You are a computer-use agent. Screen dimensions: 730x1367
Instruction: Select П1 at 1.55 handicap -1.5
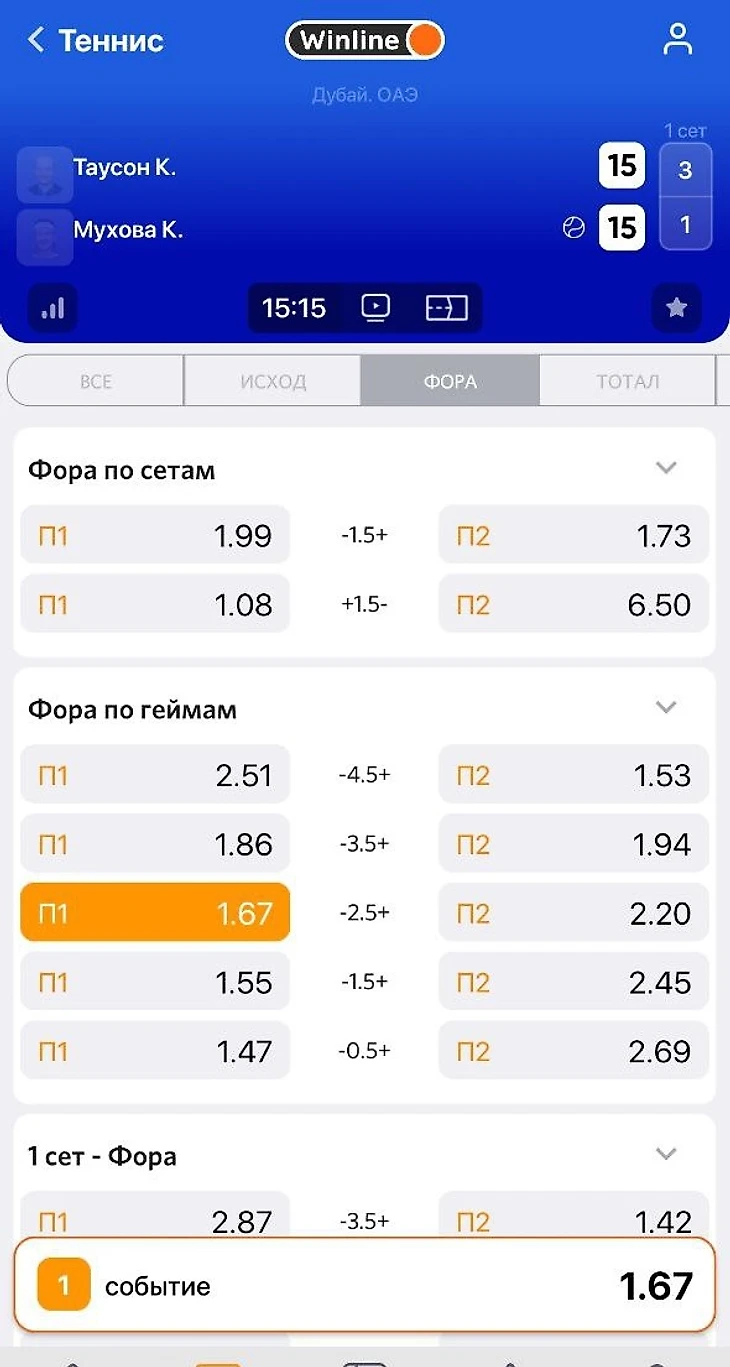pos(155,982)
